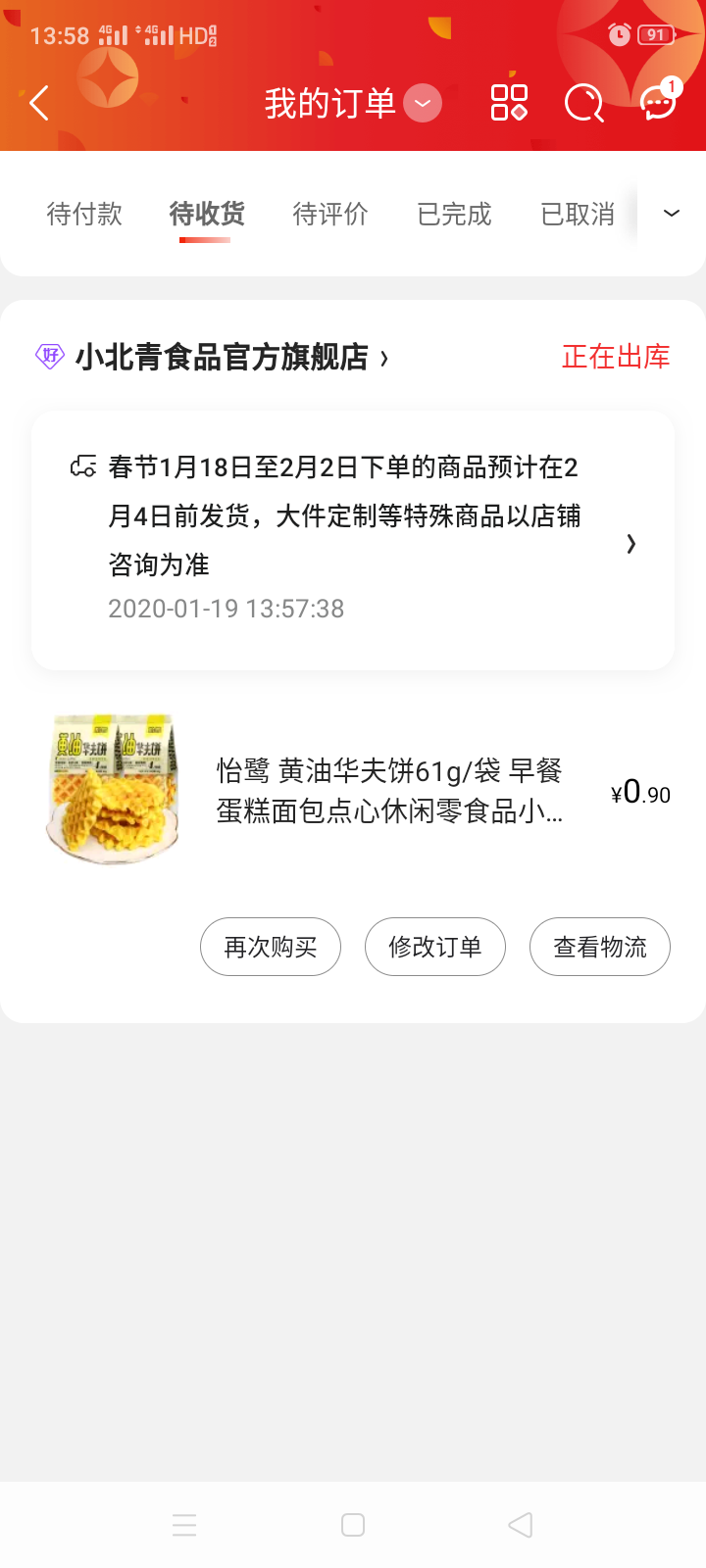Tap the square home button in navigation bar
Image resolution: width=706 pixels, height=1568 pixels.
pos(353,1525)
